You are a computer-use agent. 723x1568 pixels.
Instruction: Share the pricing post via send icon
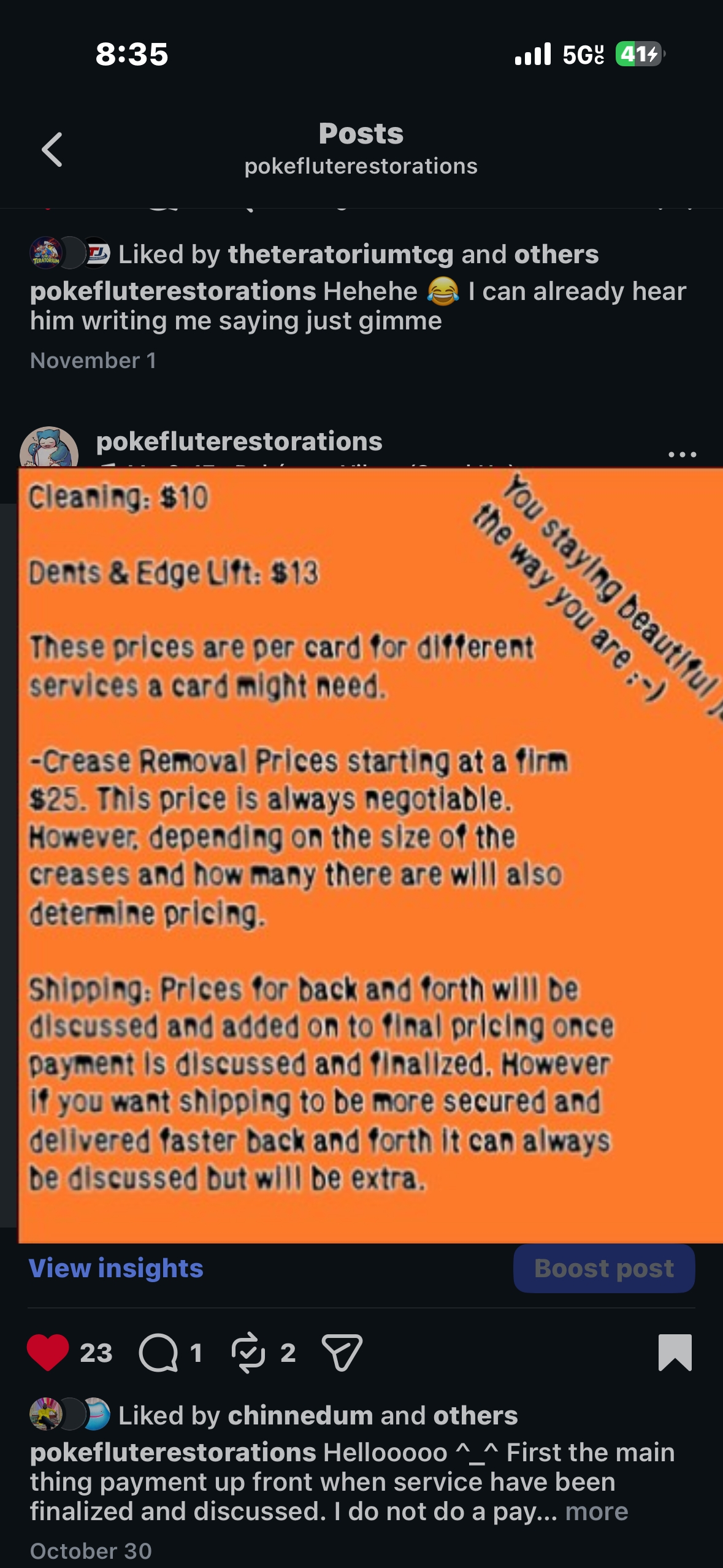342,1352
